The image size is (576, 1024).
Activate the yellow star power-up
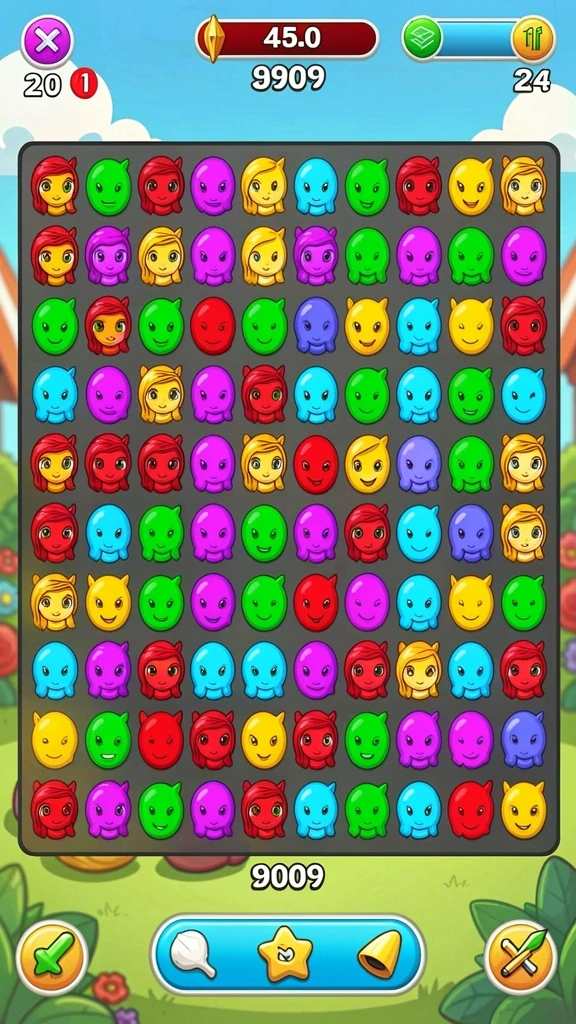click(285, 954)
